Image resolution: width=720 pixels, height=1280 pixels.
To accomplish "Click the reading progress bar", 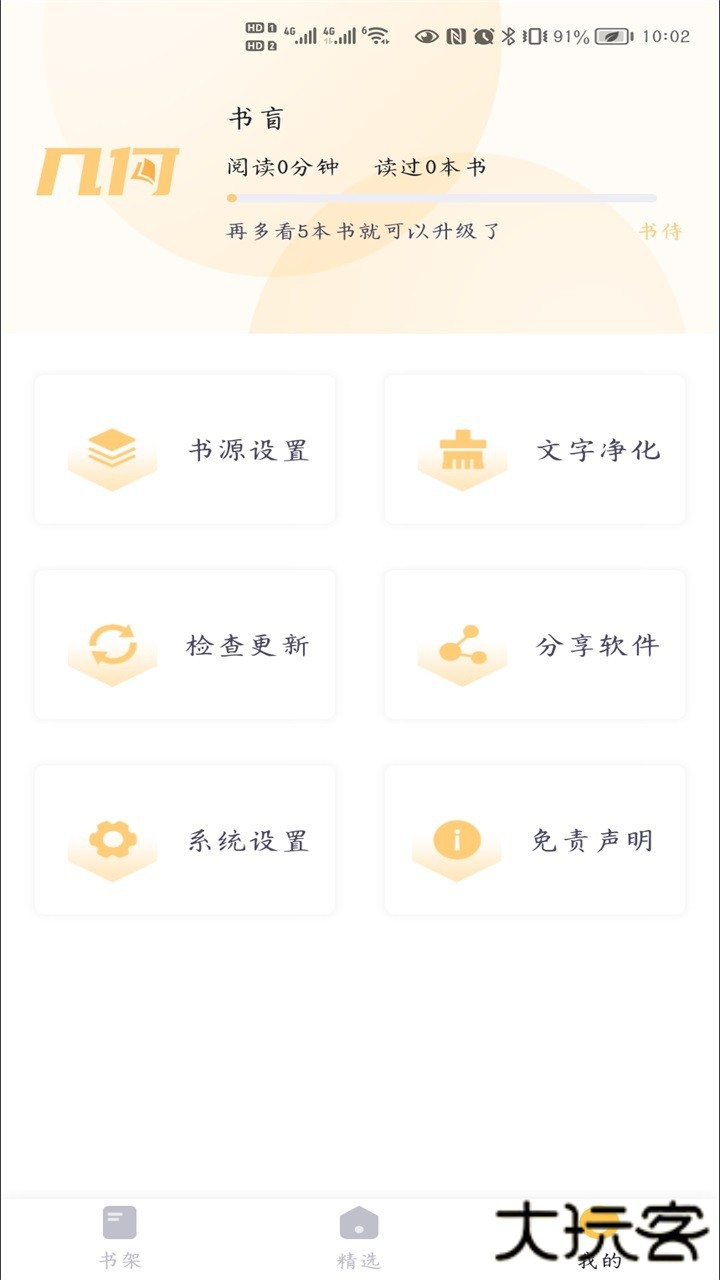I will pyautogui.click(x=440, y=198).
